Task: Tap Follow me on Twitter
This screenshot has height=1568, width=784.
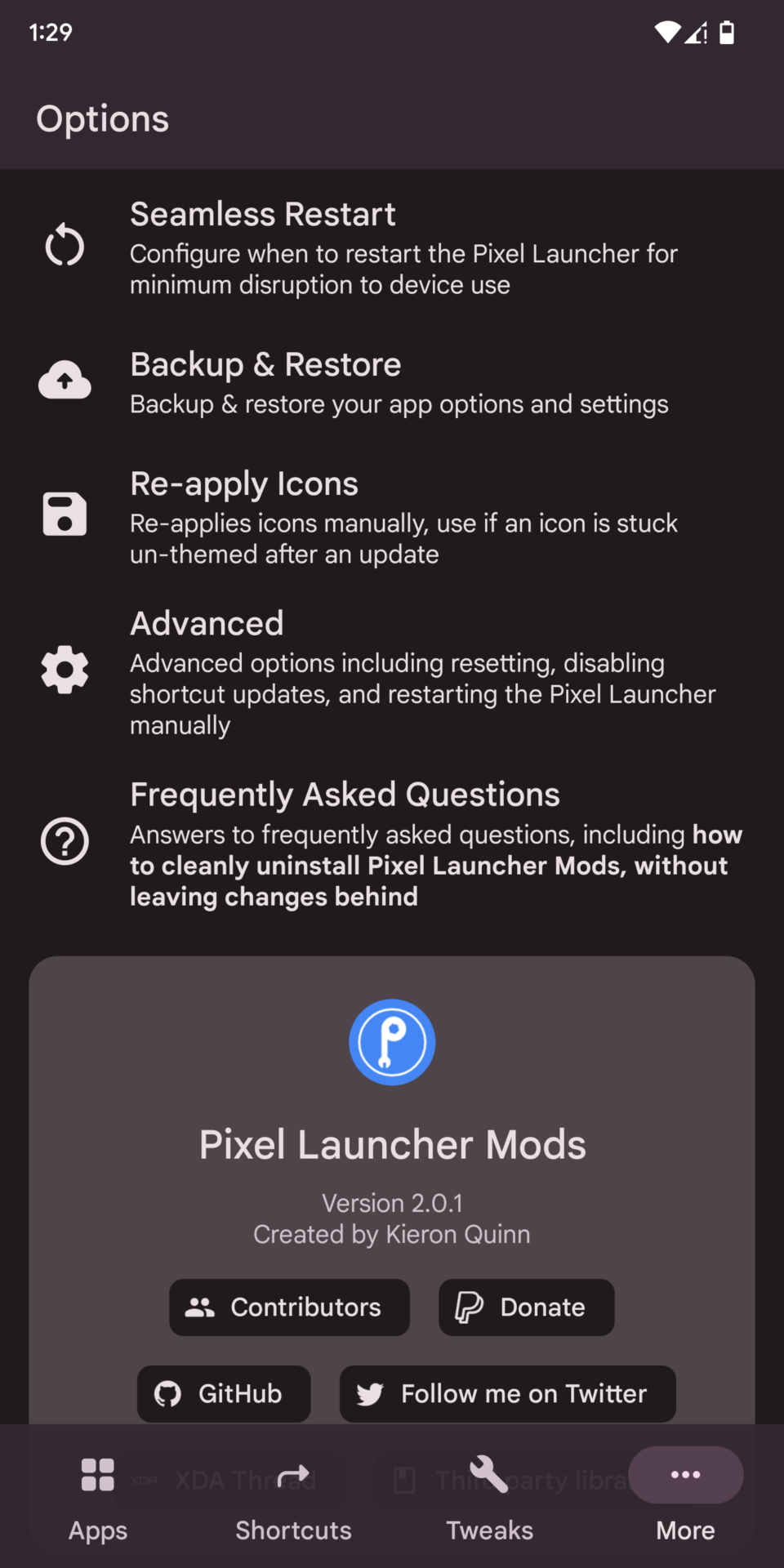Action: pos(507,1393)
